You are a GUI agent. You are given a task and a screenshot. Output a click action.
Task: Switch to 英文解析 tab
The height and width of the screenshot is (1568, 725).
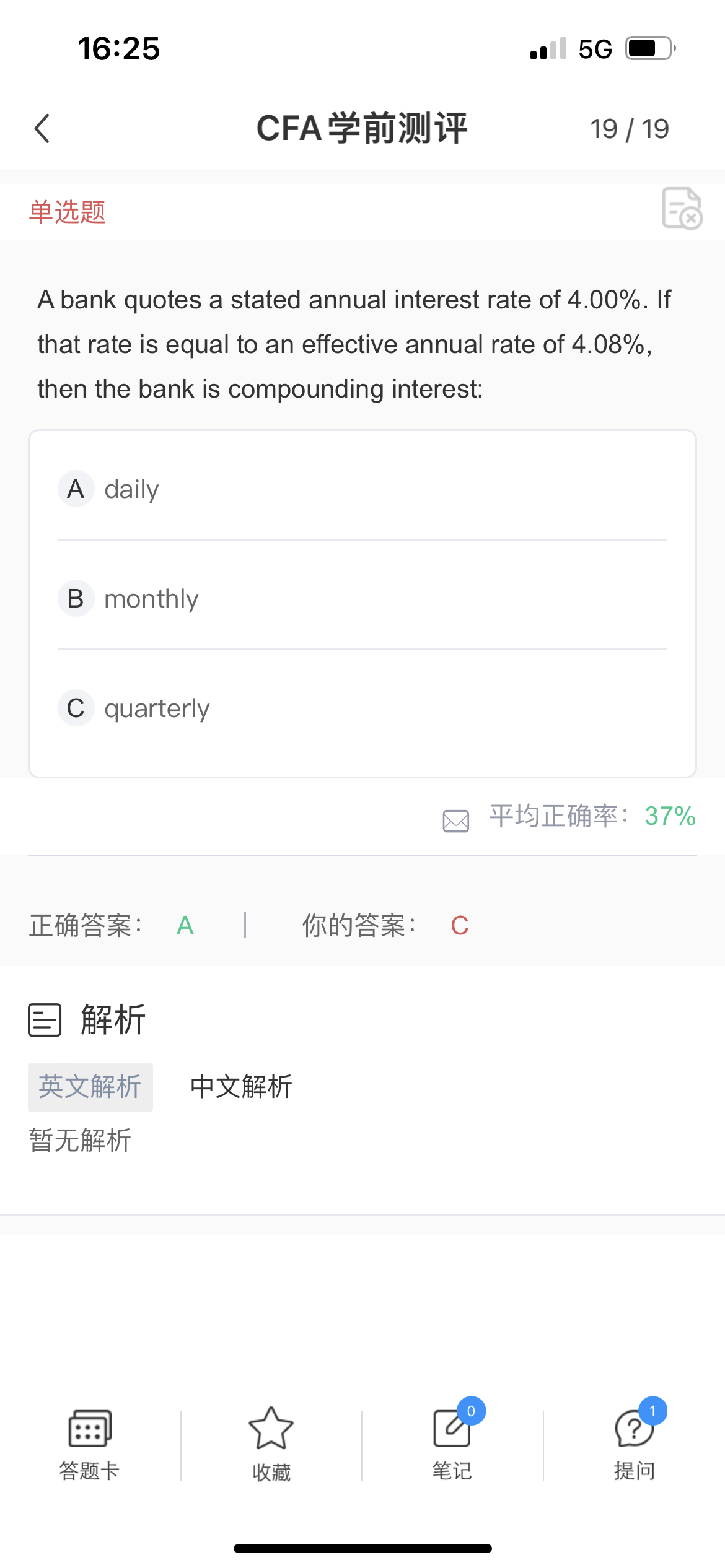pos(90,1087)
